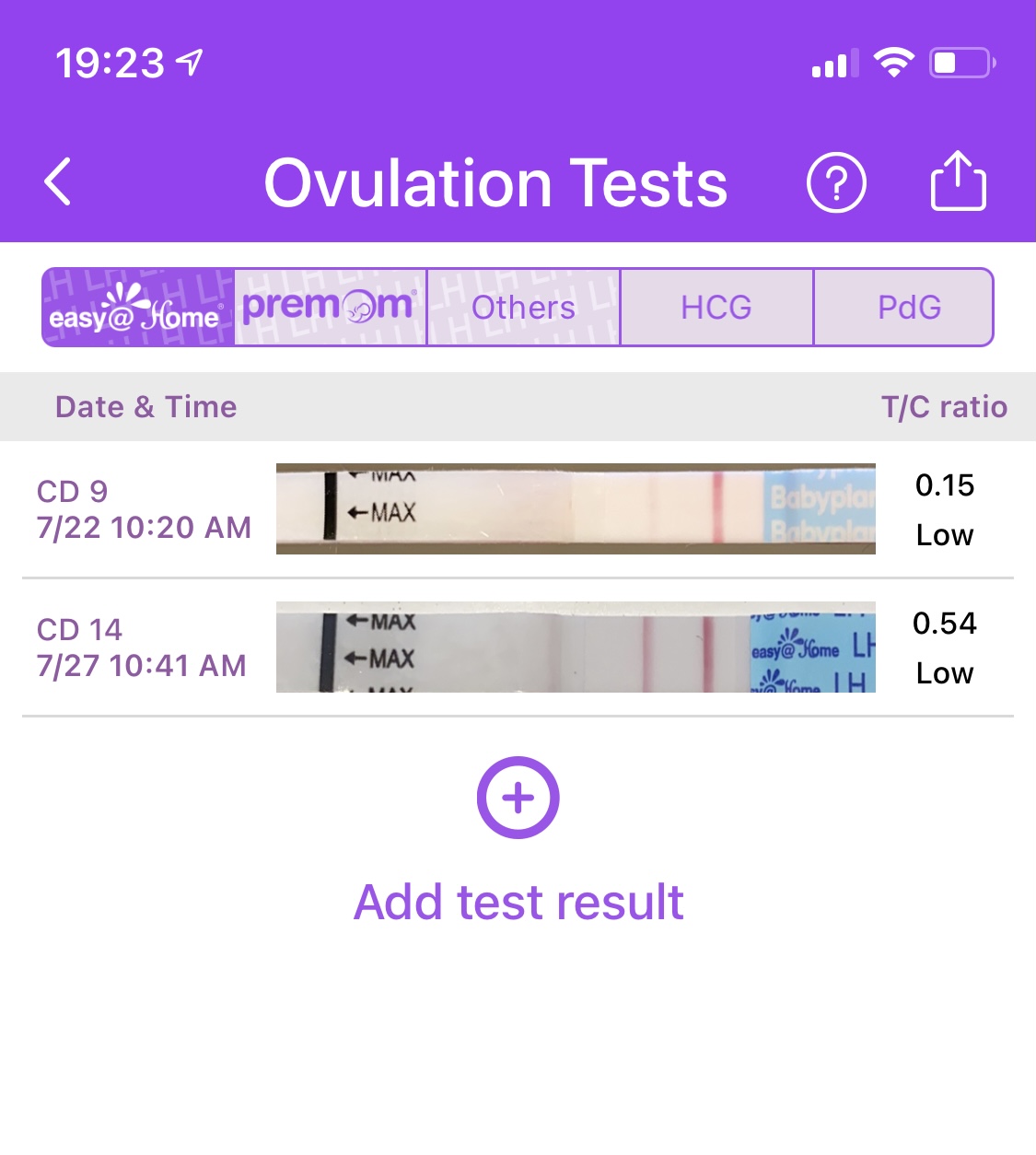The width and height of the screenshot is (1036, 1155).
Task: Open the CD 14 test result
Action: coord(516,647)
